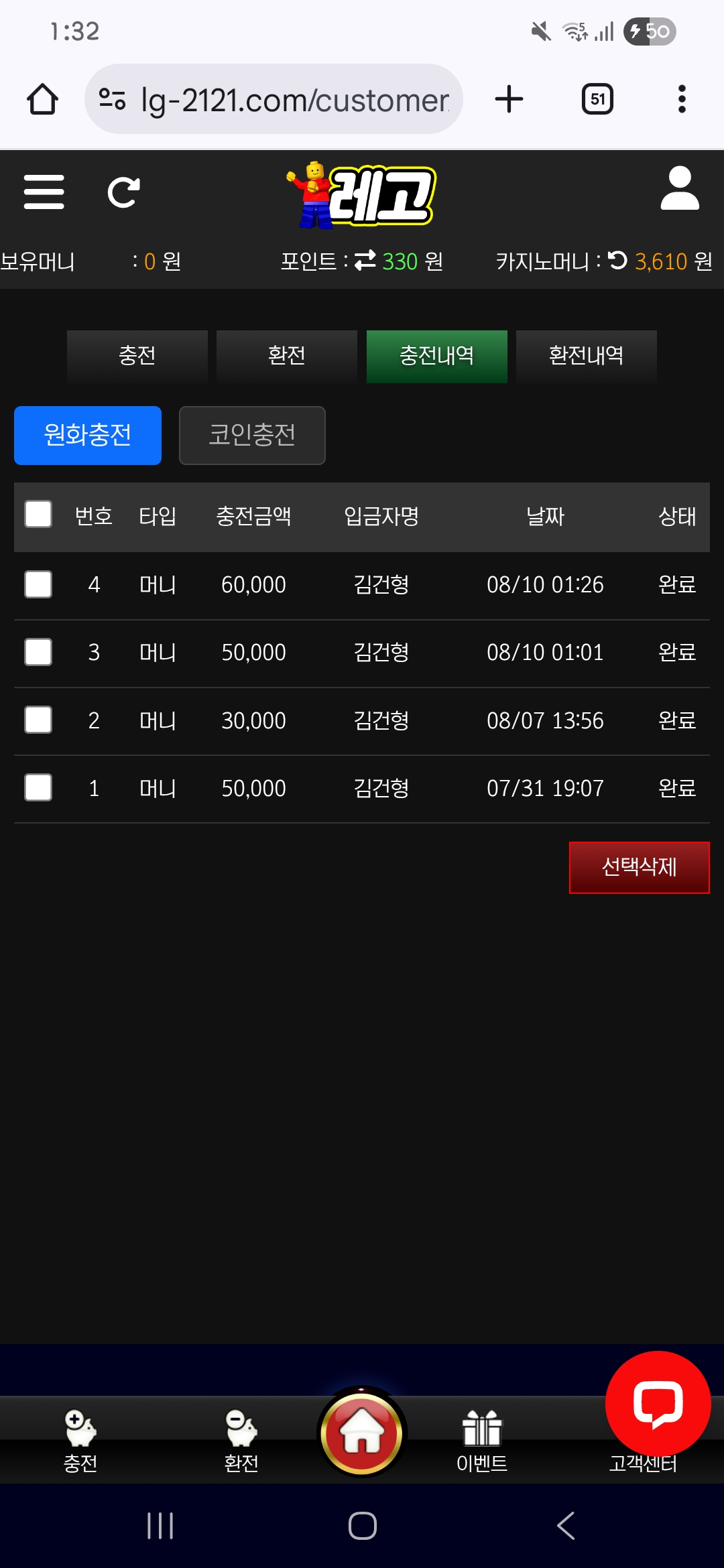724x1568 pixels.
Task: Open the user profile icon
Action: 680,189
